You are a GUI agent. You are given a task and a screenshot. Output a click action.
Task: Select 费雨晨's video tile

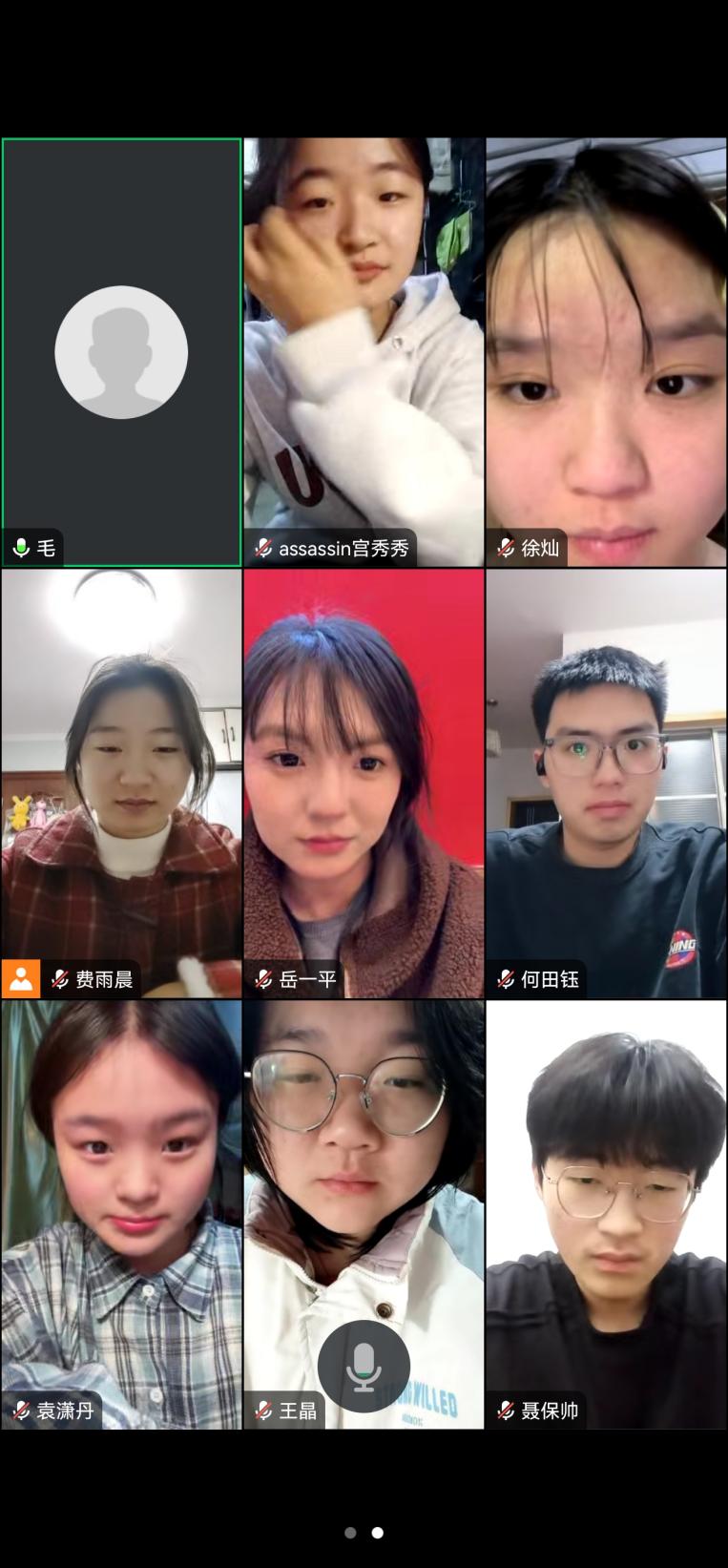[121, 783]
